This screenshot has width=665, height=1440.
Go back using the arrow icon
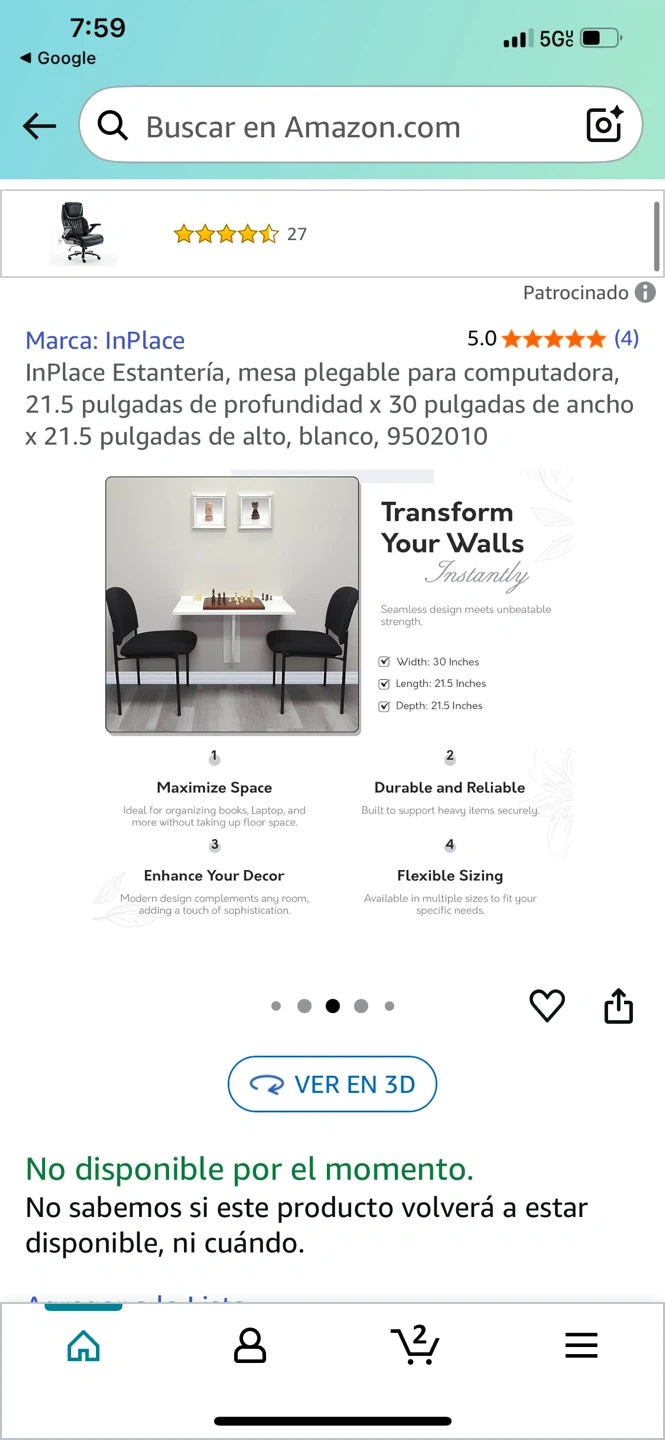39,126
